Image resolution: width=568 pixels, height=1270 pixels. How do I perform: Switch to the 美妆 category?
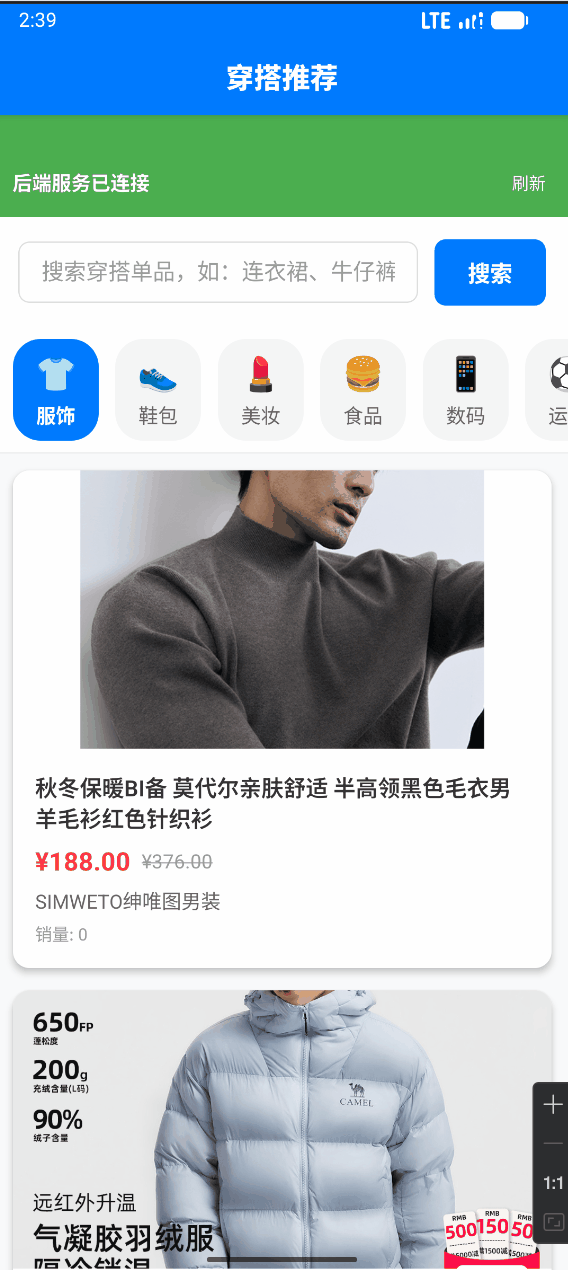[x=261, y=390]
